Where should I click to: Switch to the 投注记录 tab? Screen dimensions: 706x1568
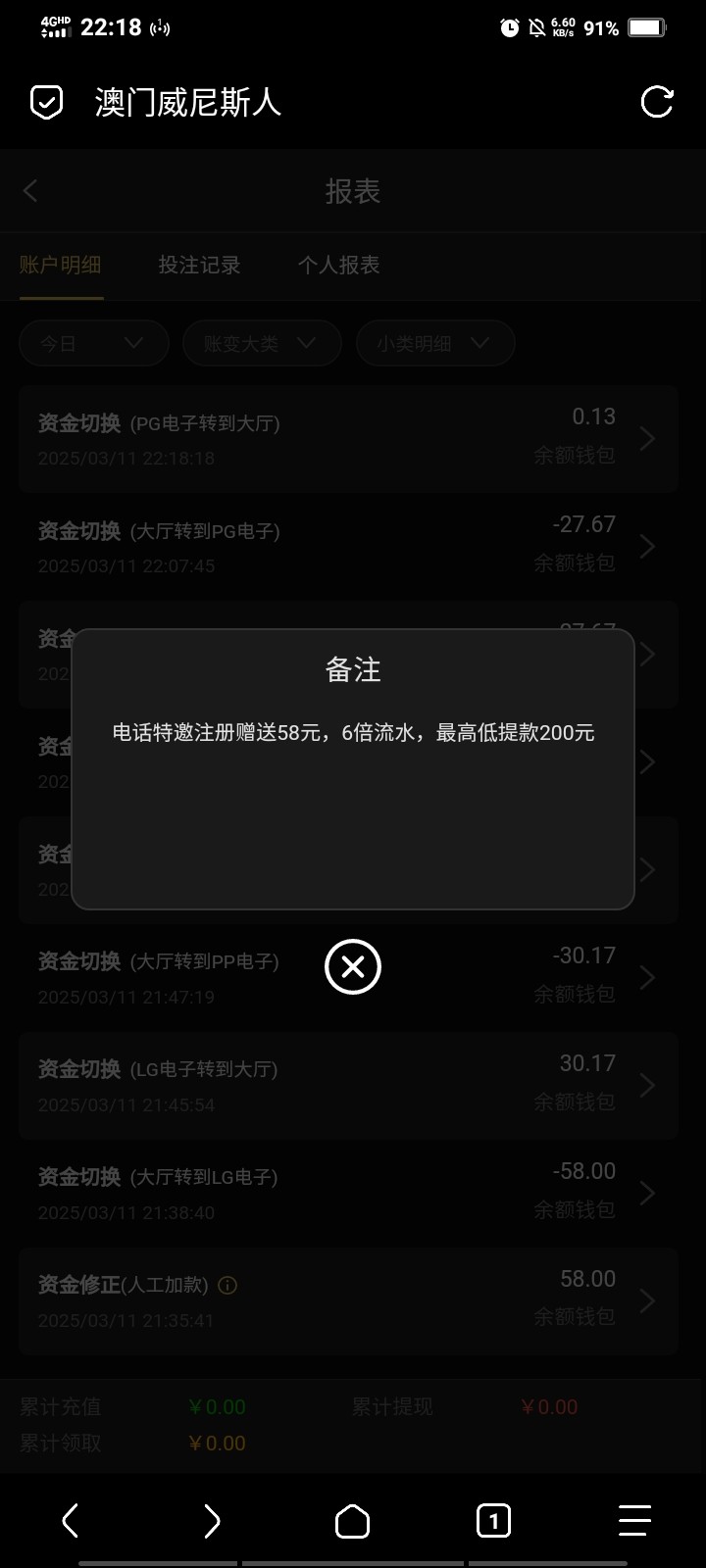[x=199, y=265]
